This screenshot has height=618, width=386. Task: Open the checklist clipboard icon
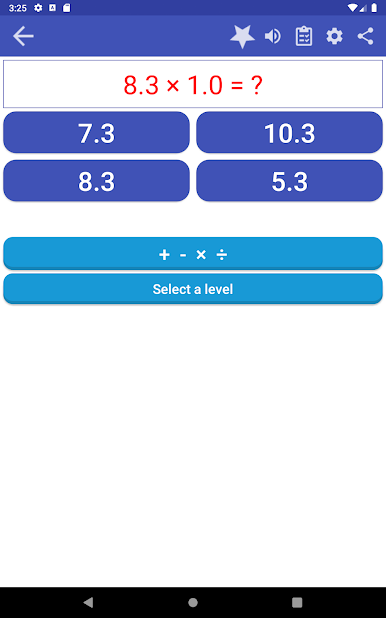(304, 36)
